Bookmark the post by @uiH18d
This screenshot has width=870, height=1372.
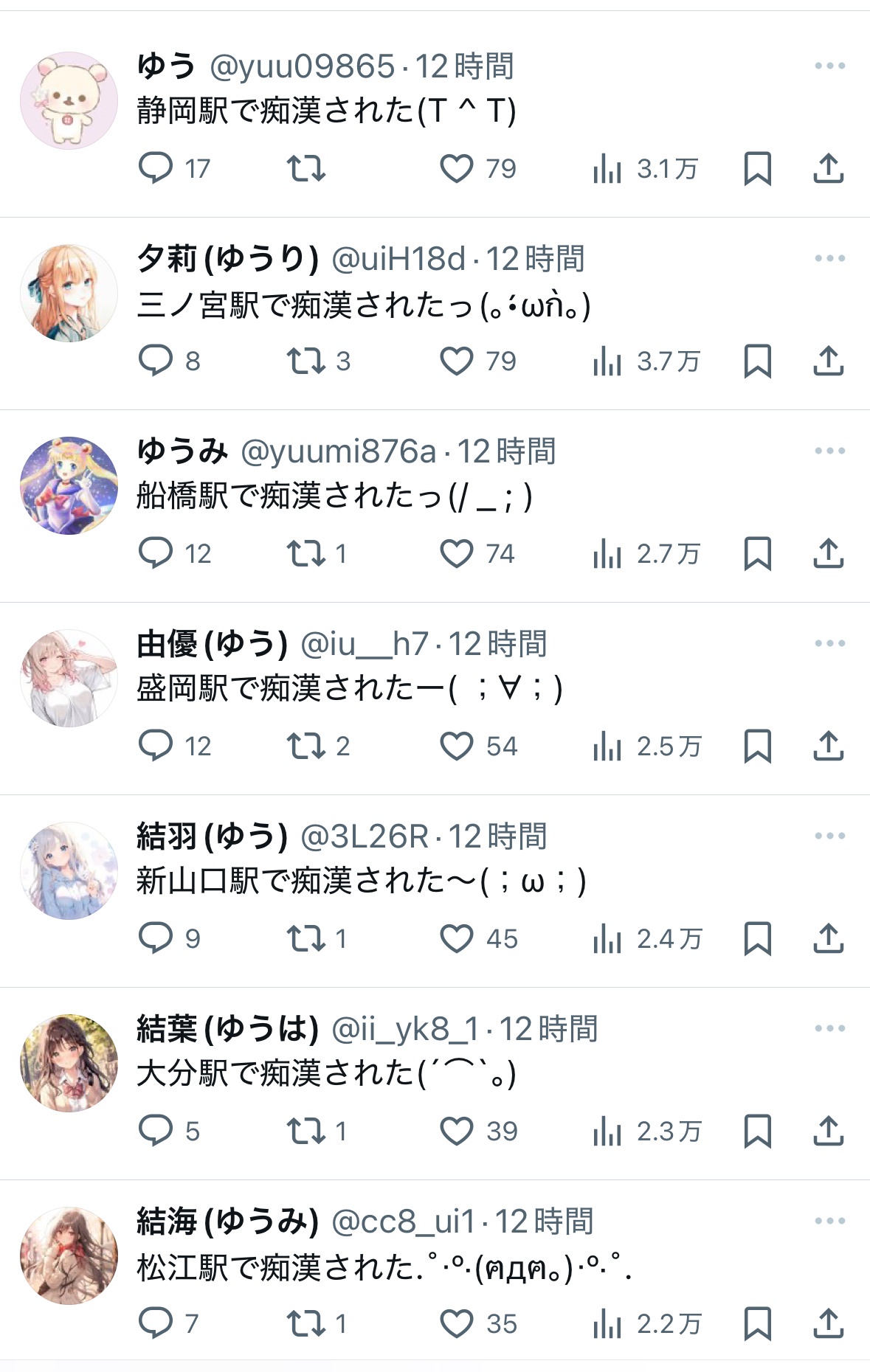[757, 361]
